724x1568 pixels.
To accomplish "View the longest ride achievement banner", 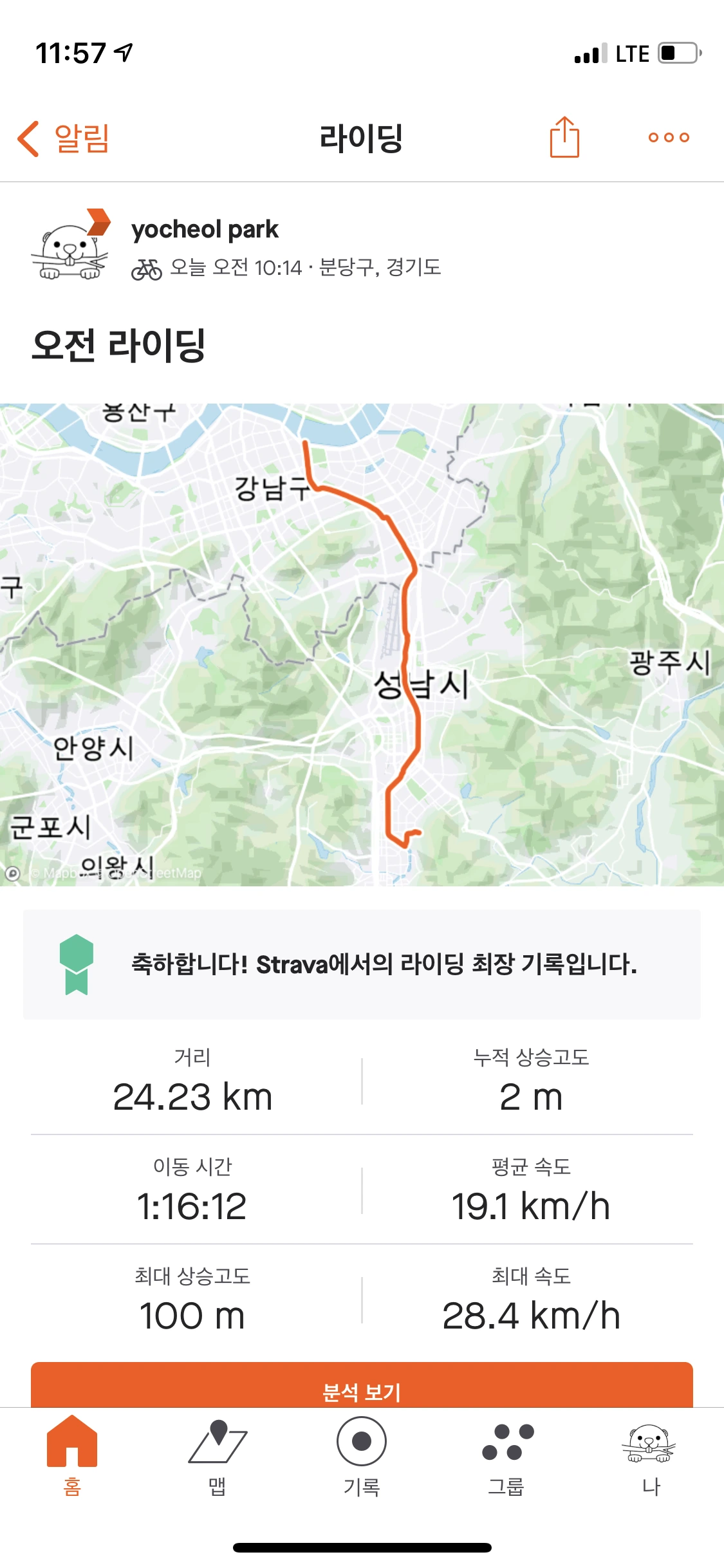I will 362,964.
